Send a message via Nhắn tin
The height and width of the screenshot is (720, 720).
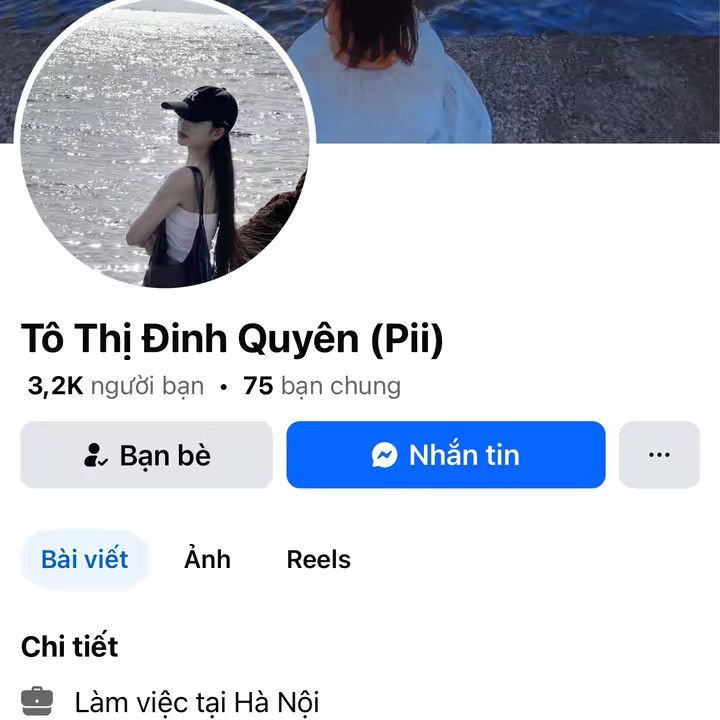(x=446, y=455)
